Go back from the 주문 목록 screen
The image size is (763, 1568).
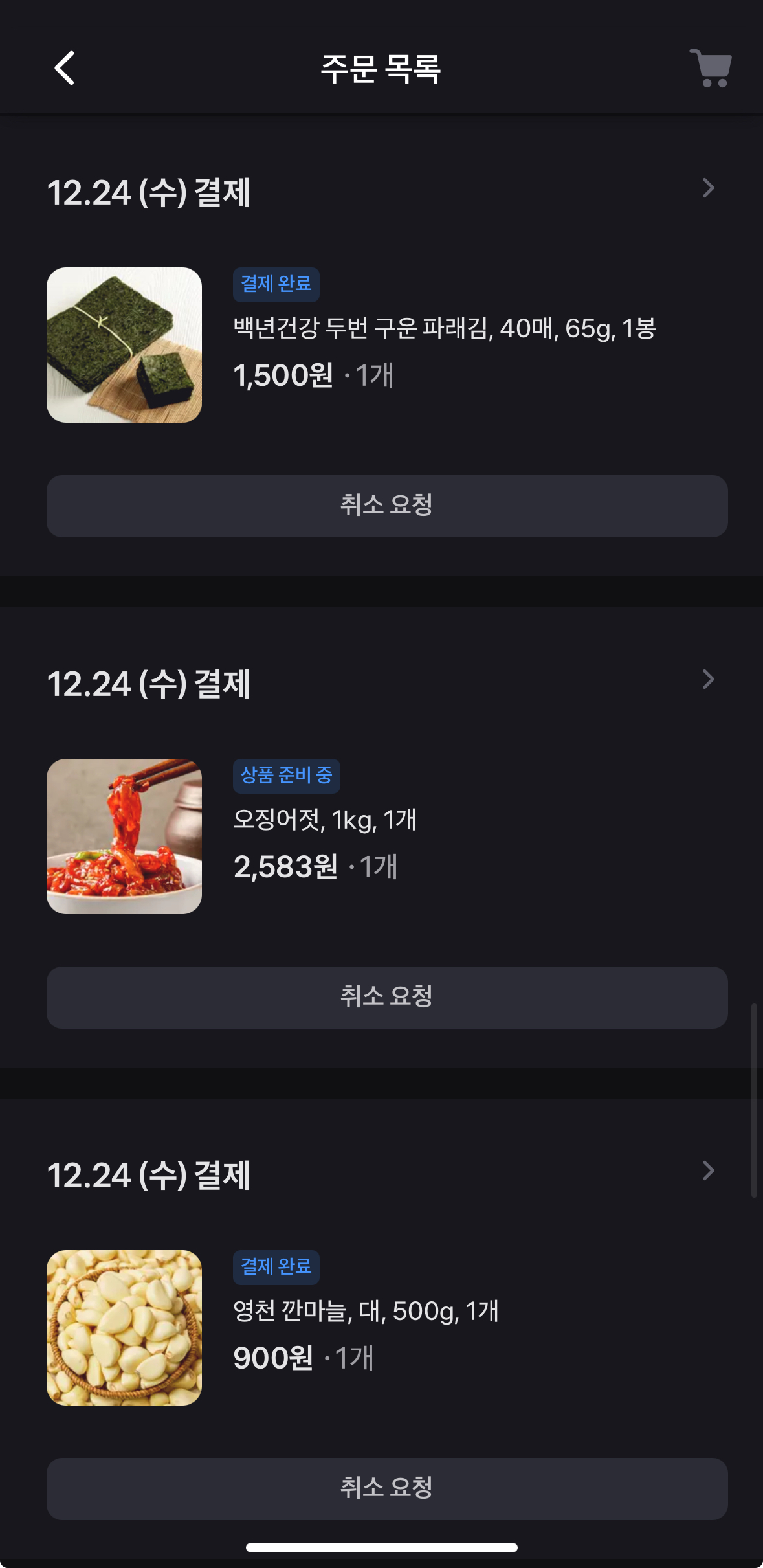click(x=64, y=68)
